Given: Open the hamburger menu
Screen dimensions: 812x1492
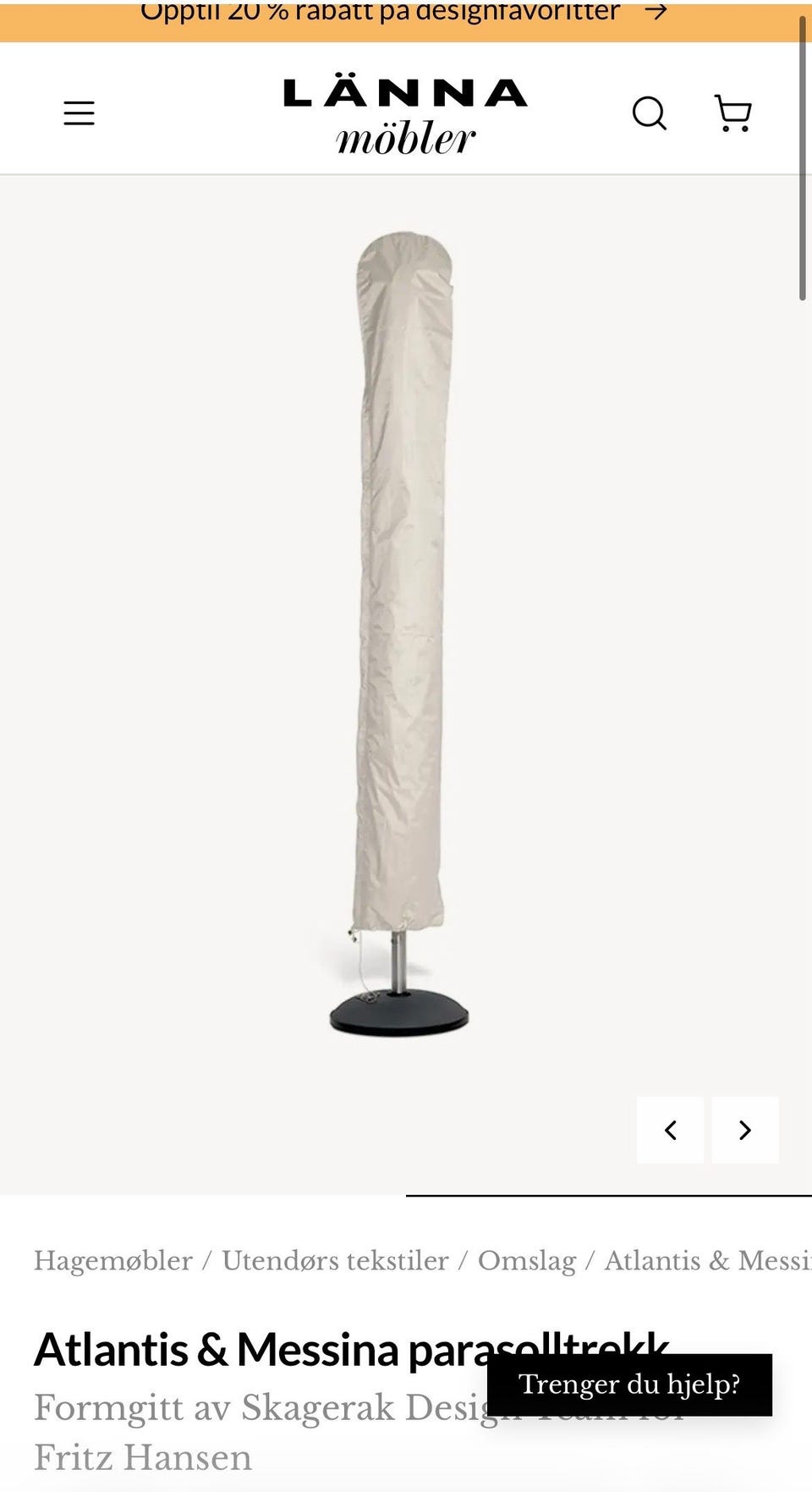Looking at the screenshot, I should point(79,113).
